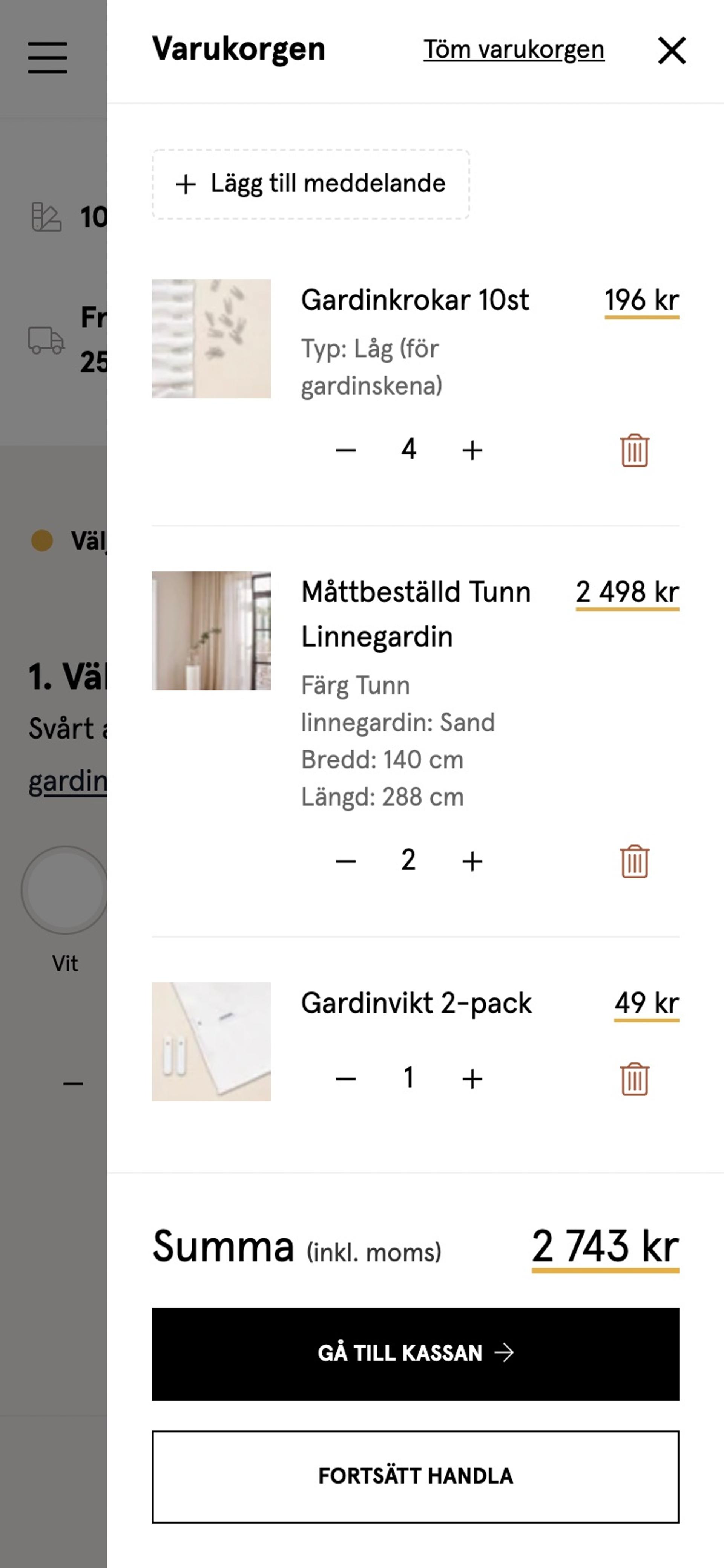Viewport: 724px width, 1568px height.
Task: Remove Gardinkrokar 10st from the cart
Action: [634, 450]
